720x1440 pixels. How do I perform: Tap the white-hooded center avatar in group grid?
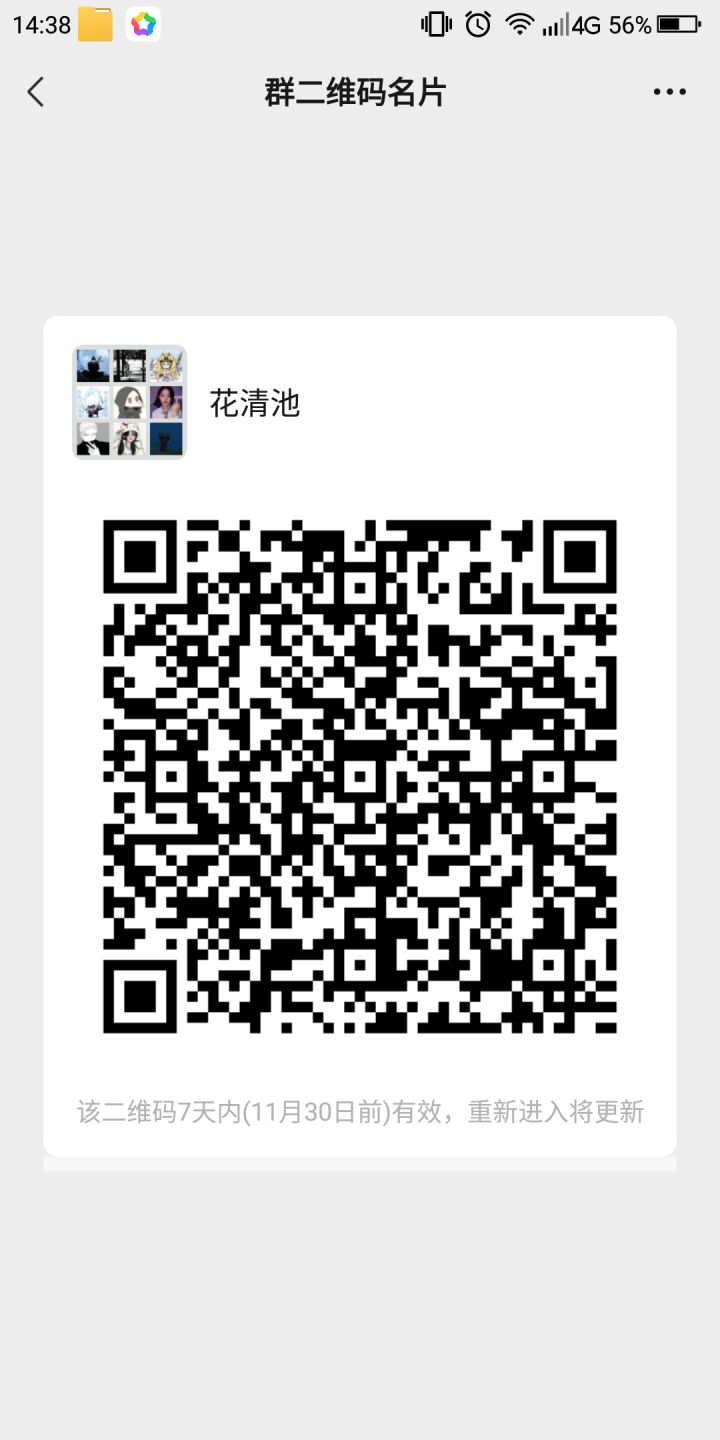point(129,403)
